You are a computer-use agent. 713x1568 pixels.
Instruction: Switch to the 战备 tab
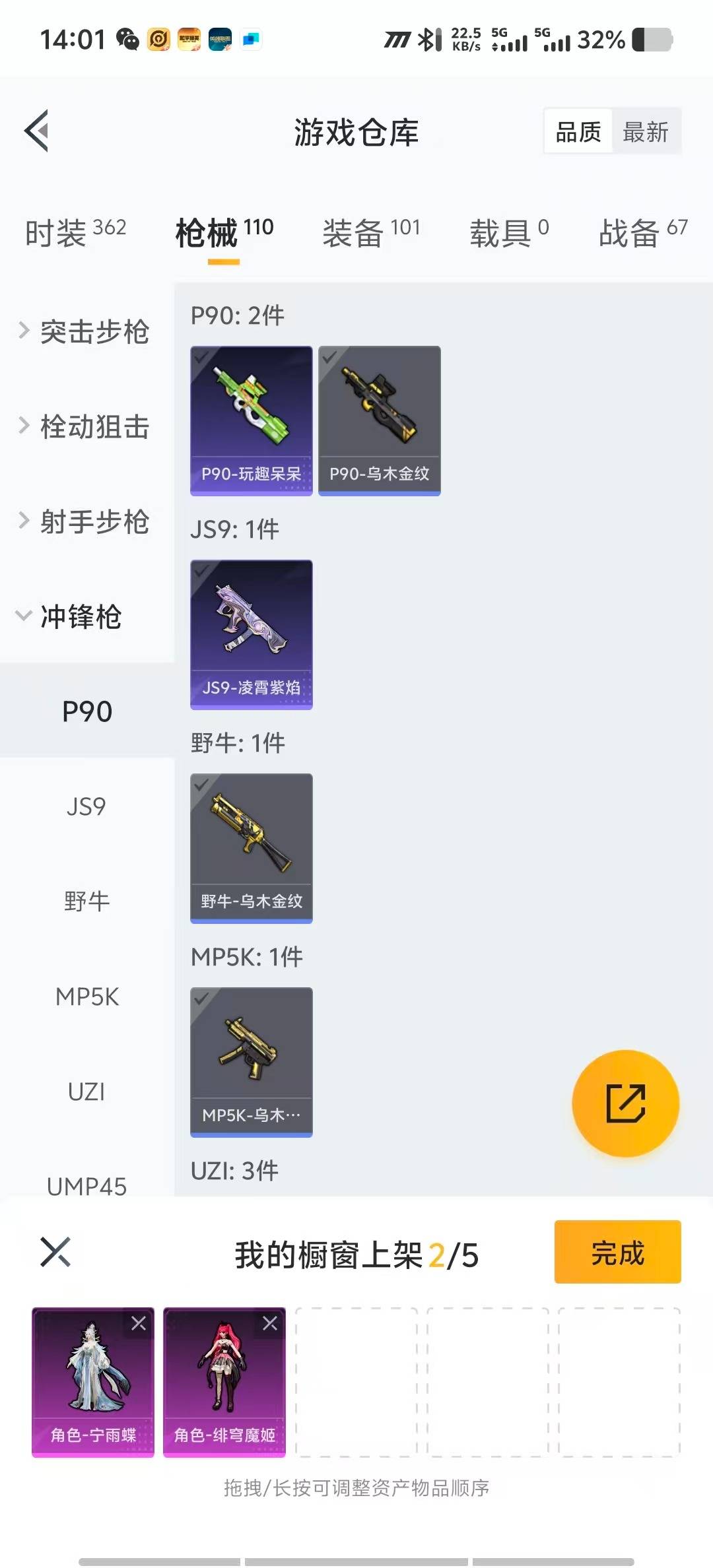point(642,232)
